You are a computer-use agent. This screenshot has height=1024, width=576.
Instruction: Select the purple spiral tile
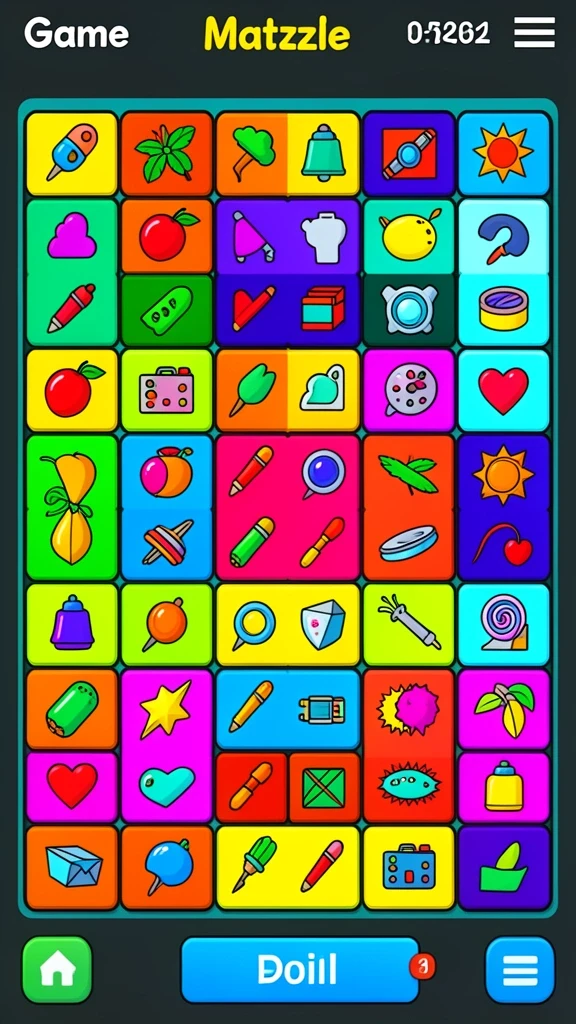tap(504, 624)
